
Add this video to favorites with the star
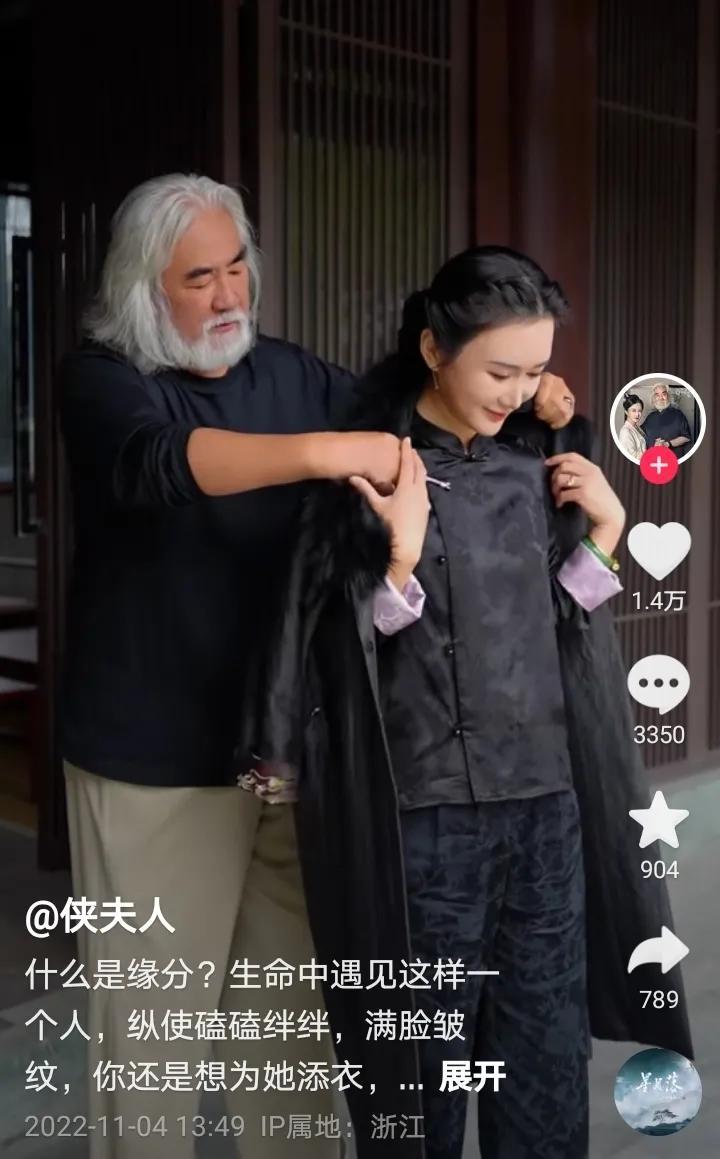pyautogui.click(x=658, y=821)
